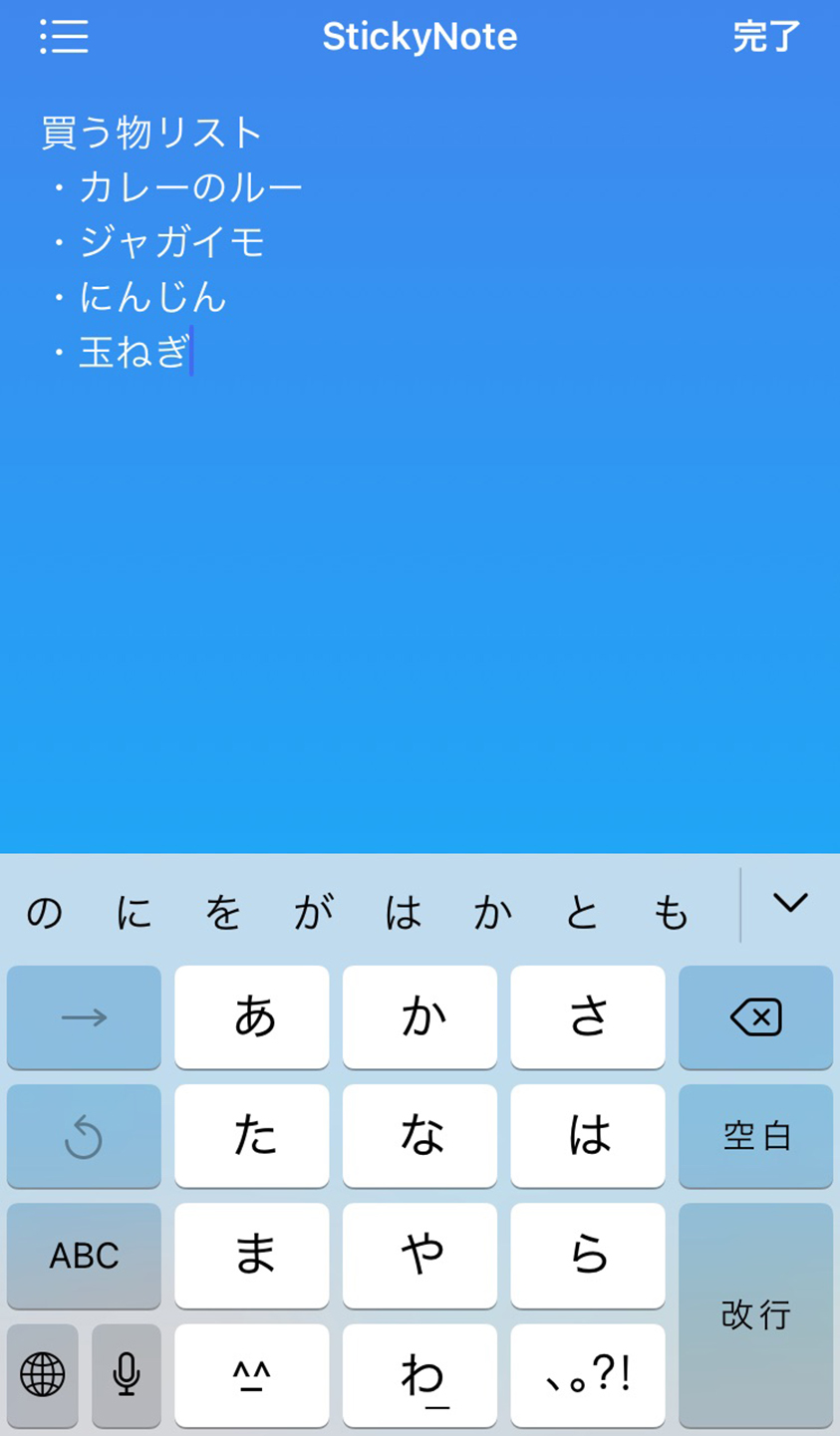
Task: Tap 改行 to add a new line
Action: 755,1315
